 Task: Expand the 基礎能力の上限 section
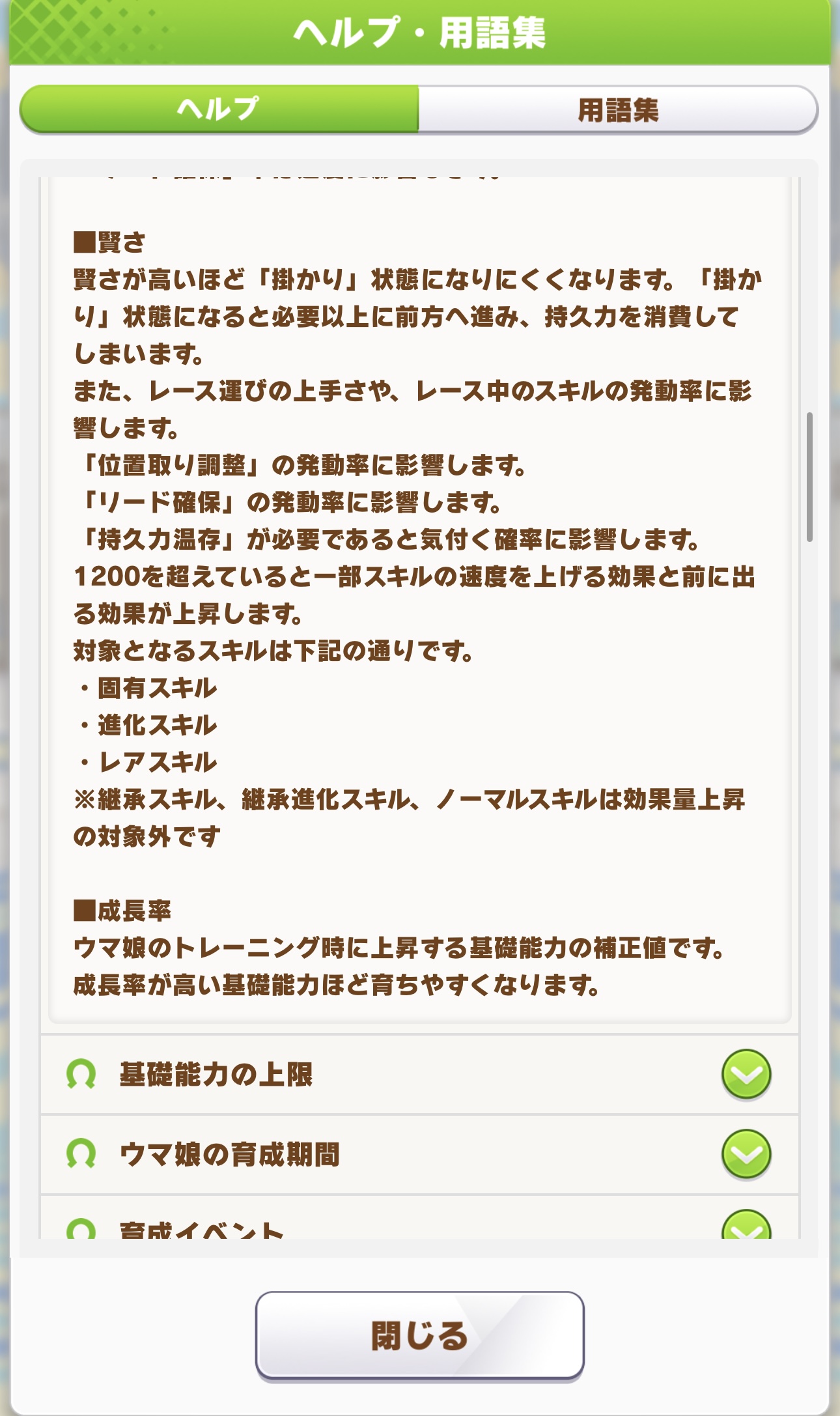(x=746, y=1074)
